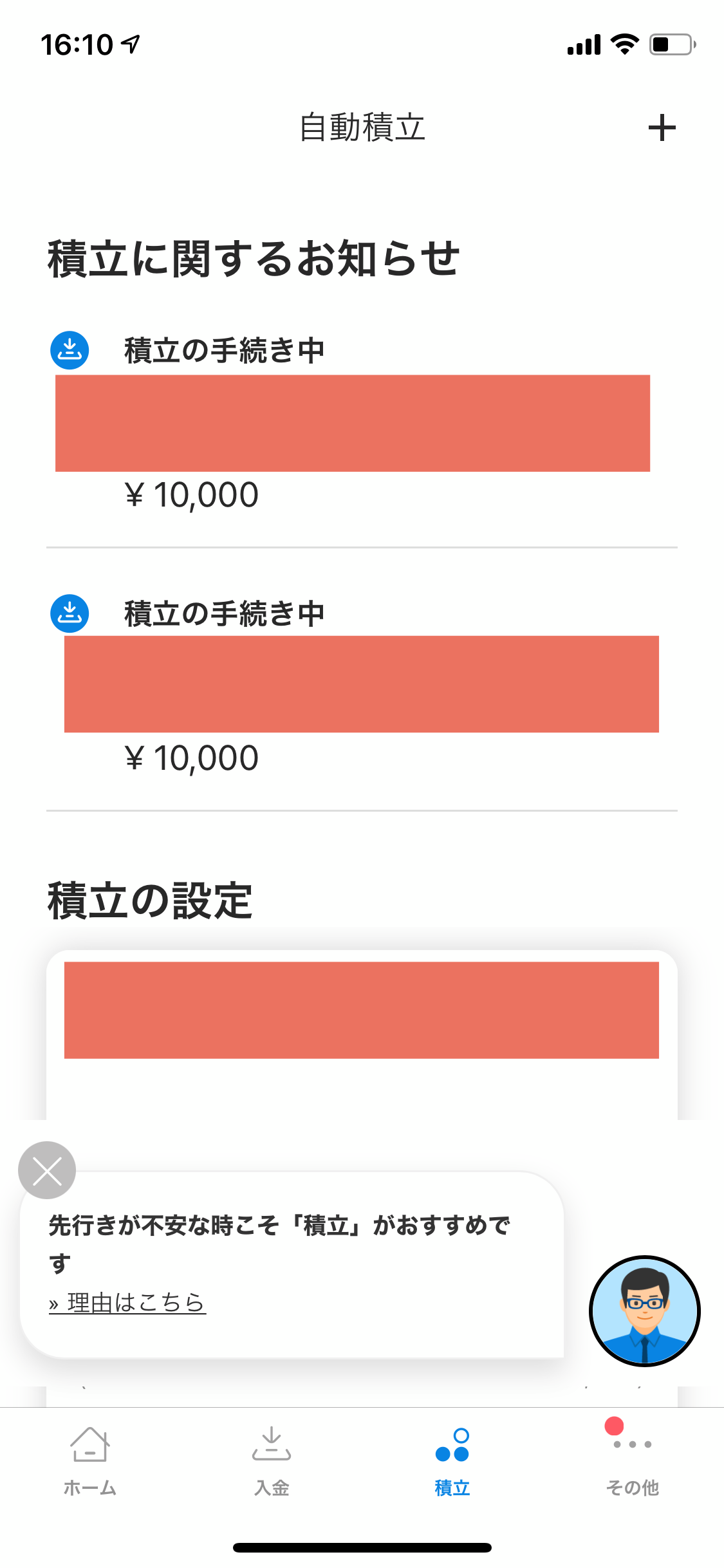Viewport: 724px width, 1568px height.
Task: Open the その他 tab
Action: pos(633,1461)
